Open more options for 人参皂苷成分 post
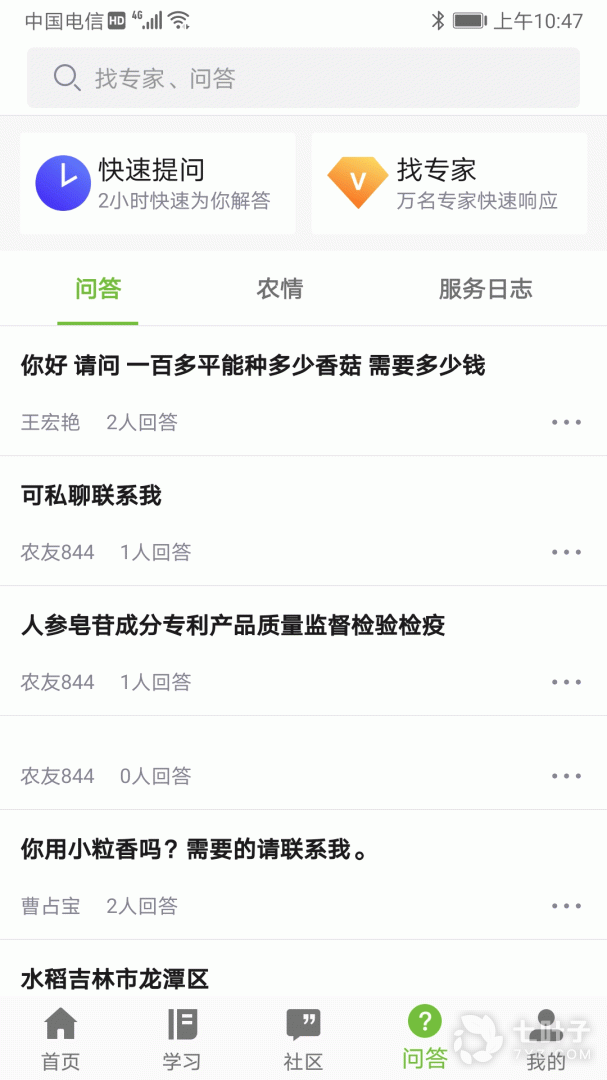Image resolution: width=607 pixels, height=1080 pixels. pos(566,682)
